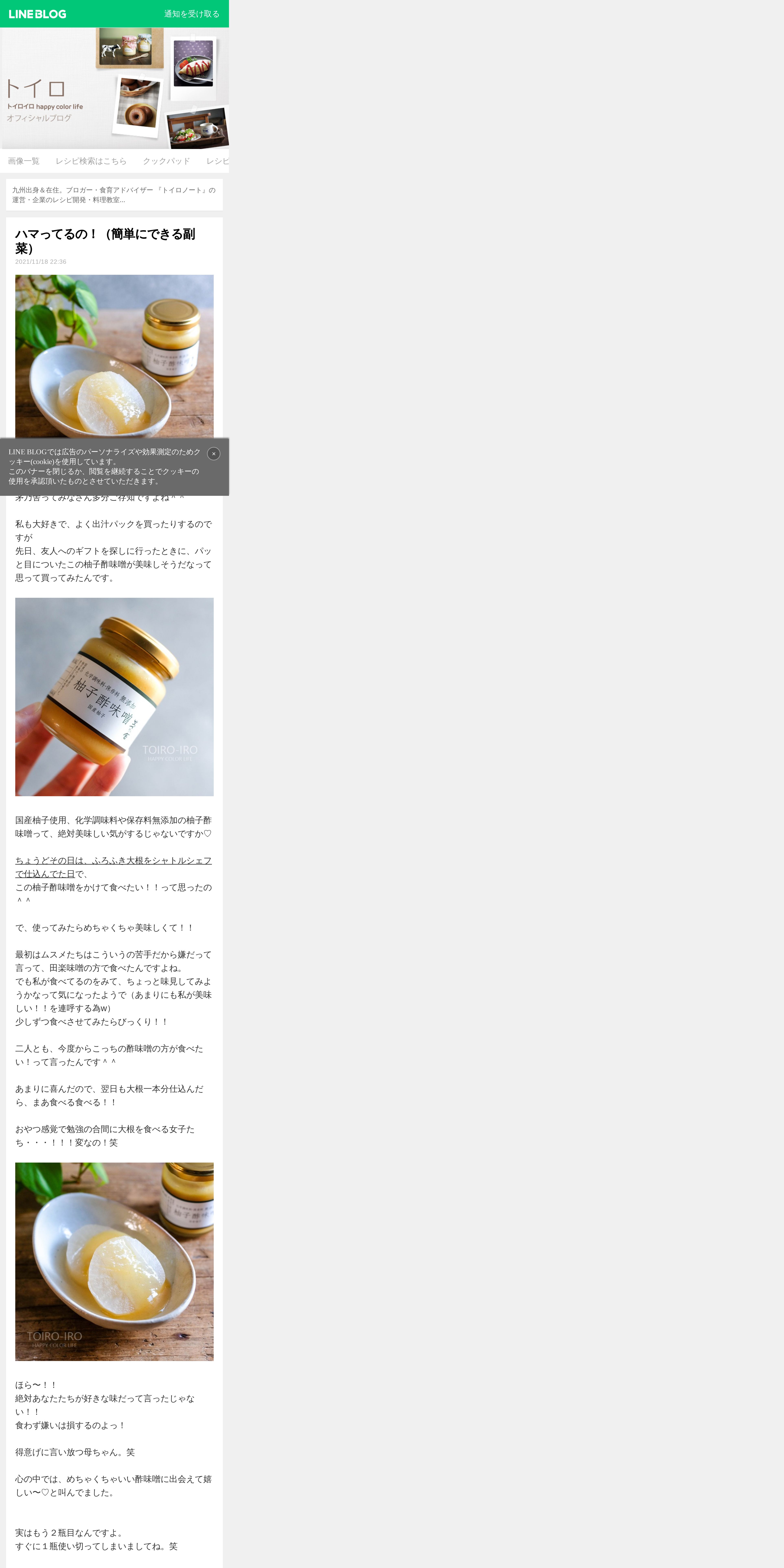View the hand-held 柚子酢味噌 jar photo
This screenshot has height=1568, width=784.
coord(114,697)
